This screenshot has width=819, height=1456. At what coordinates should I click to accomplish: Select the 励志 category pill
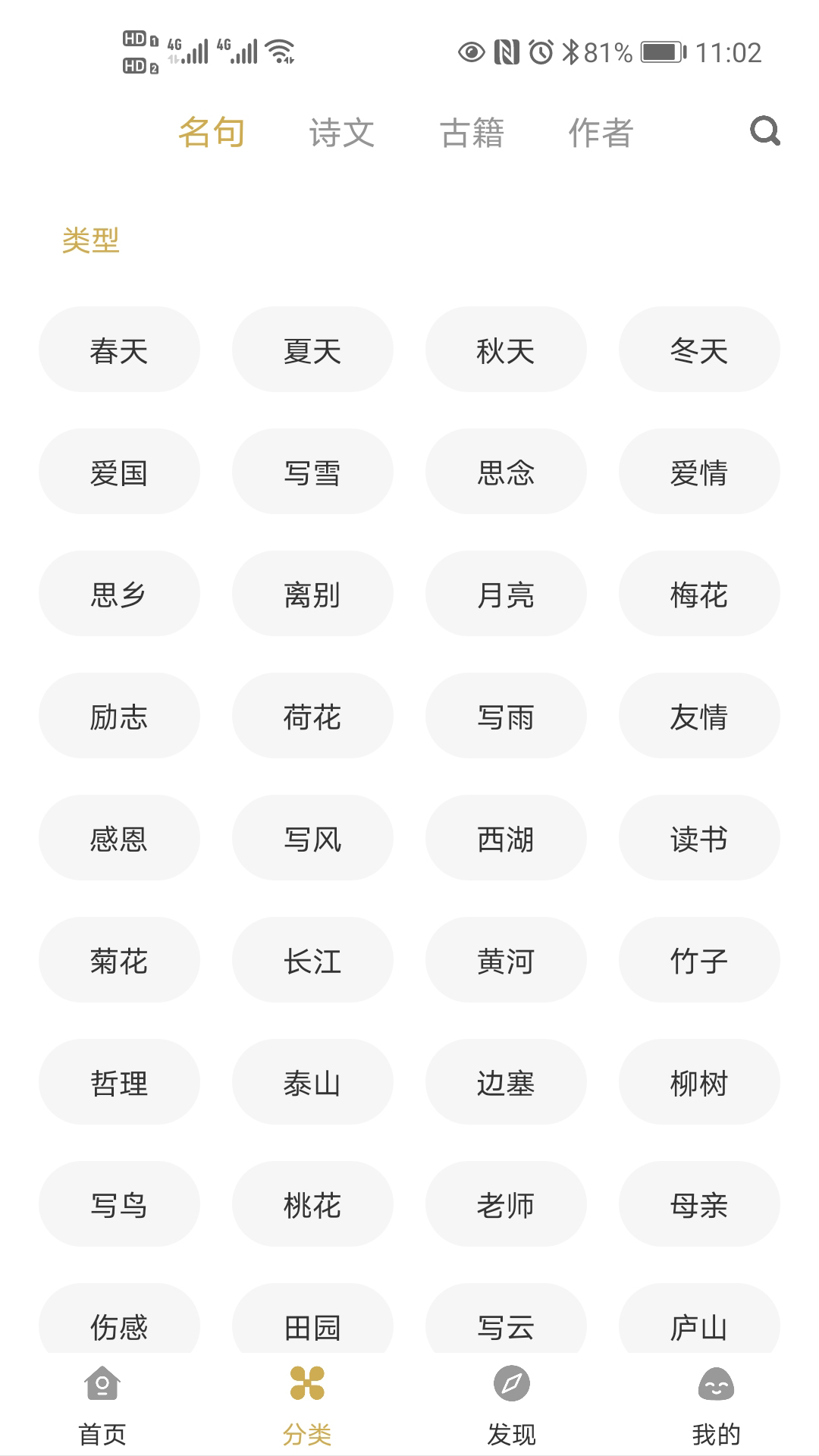point(118,716)
